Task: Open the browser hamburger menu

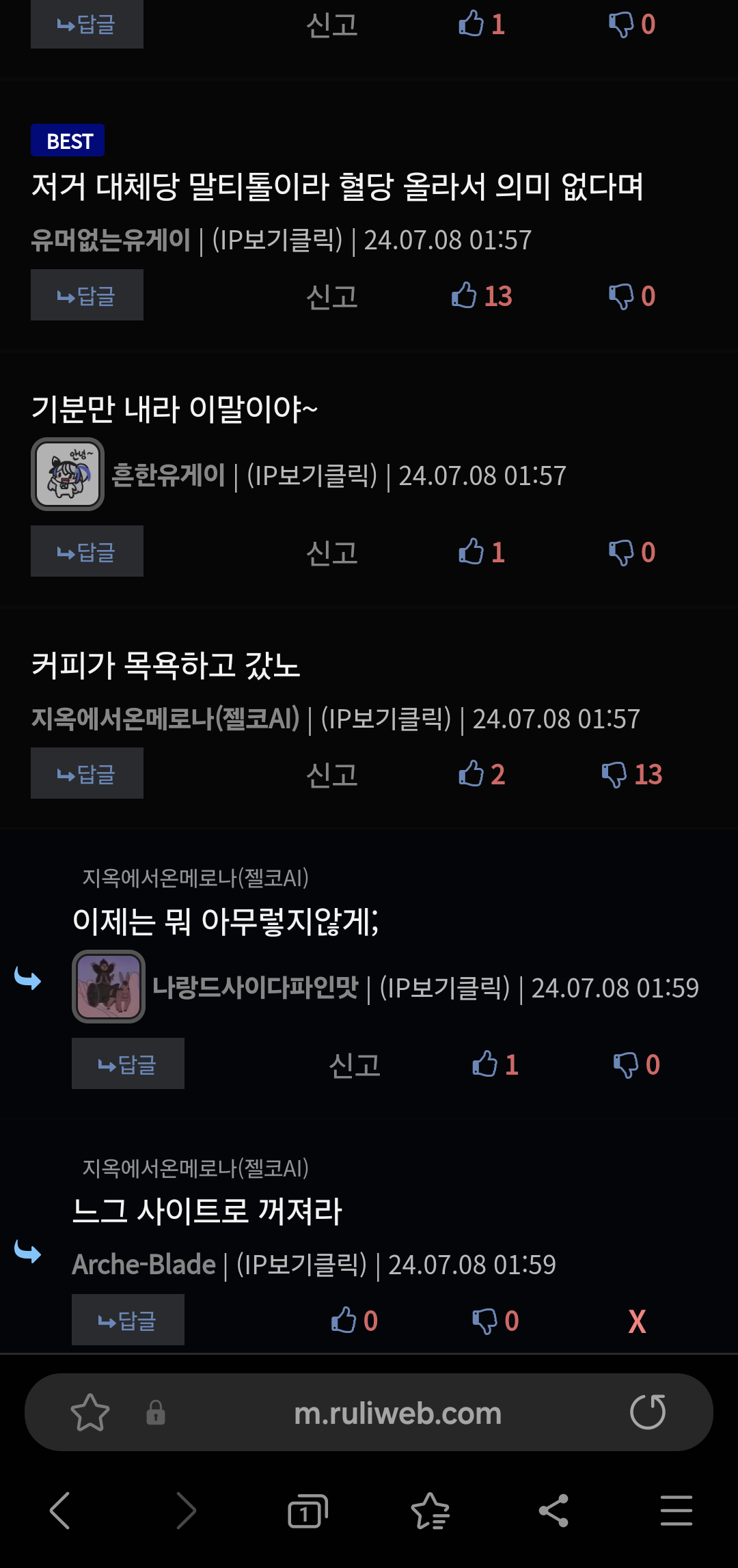Action: click(676, 1511)
